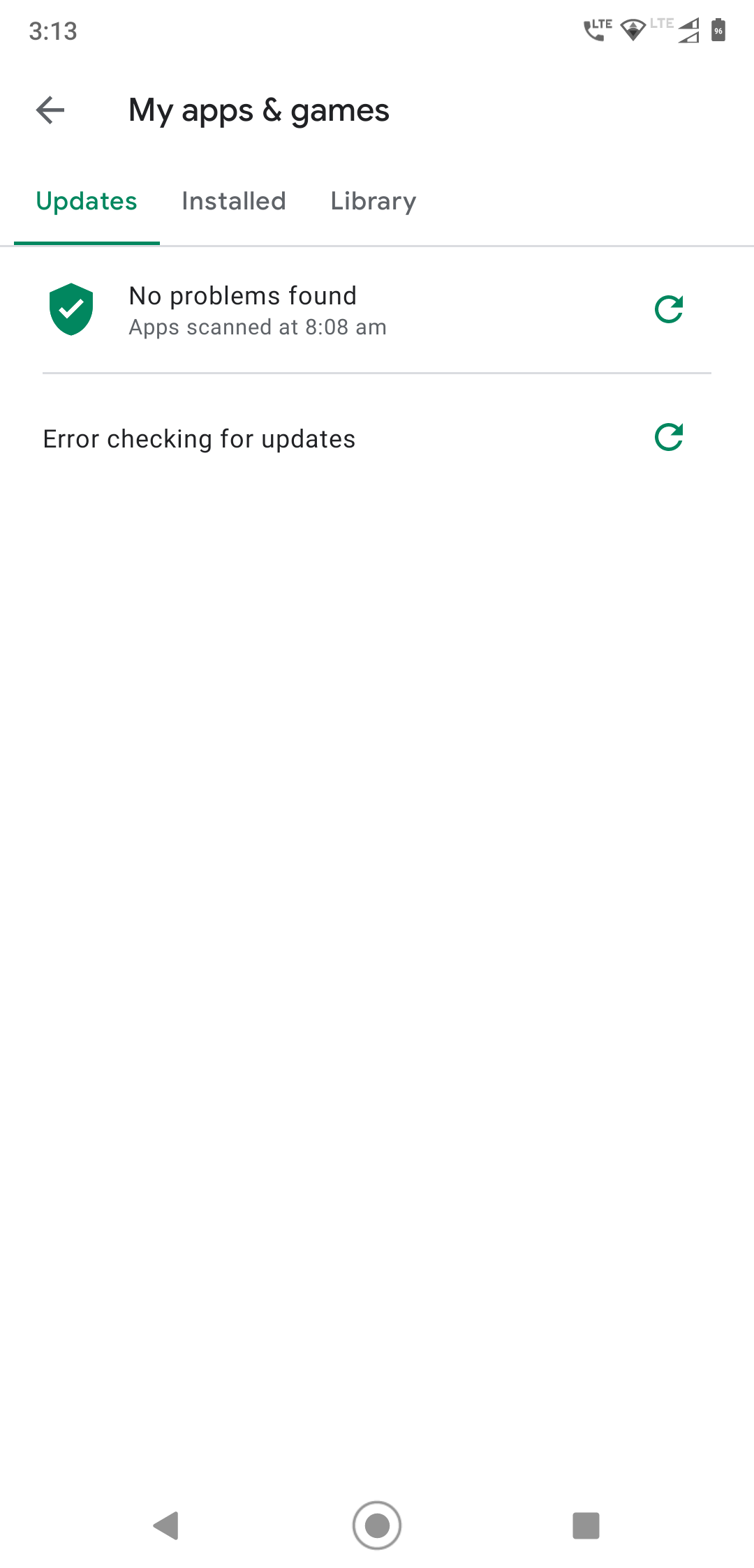The height and width of the screenshot is (1568, 754).
Task: Tap the clock in the status bar
Action: [52, 30]
